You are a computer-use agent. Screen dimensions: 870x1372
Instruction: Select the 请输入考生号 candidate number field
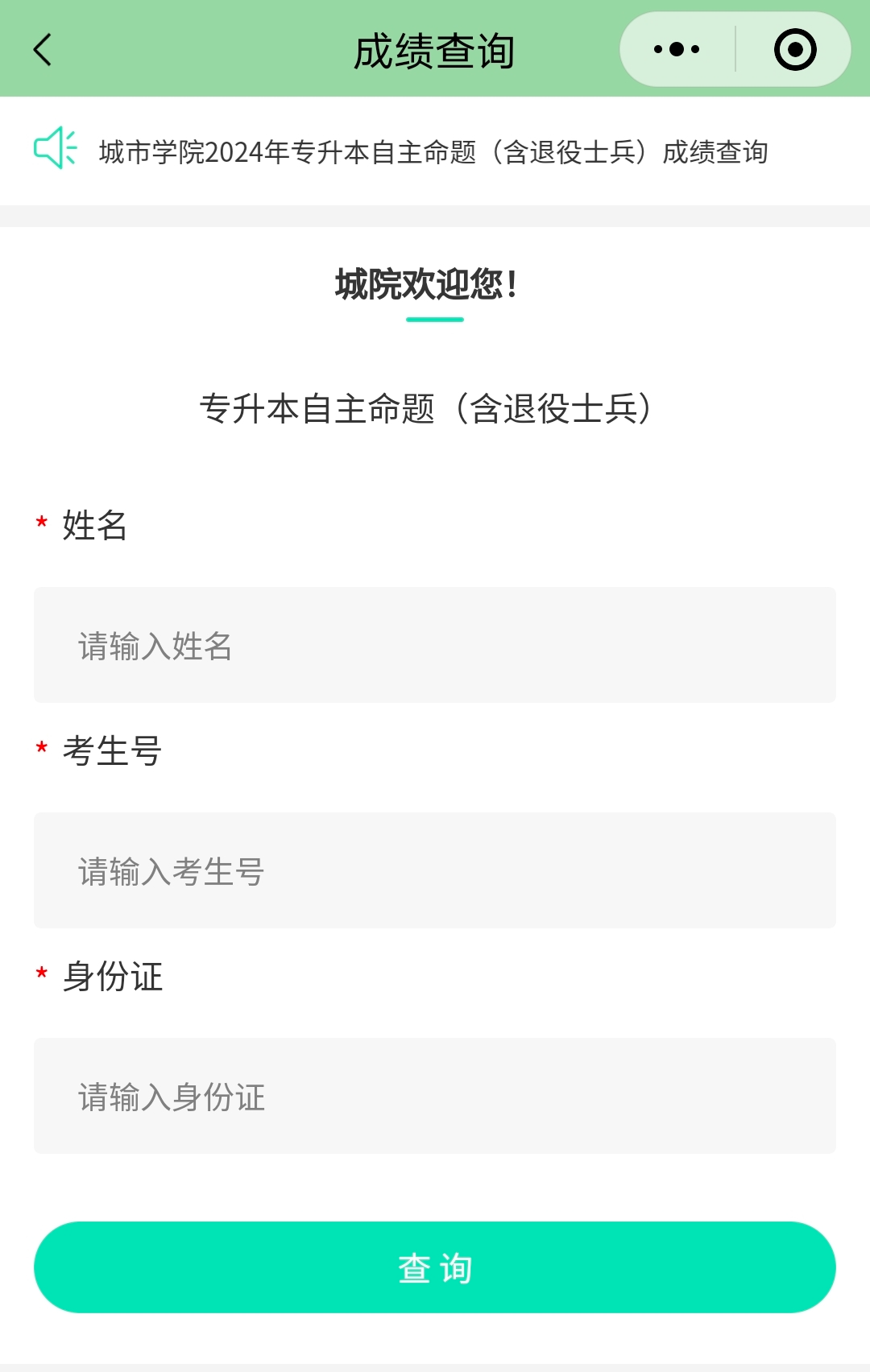(x=435, y=870)
